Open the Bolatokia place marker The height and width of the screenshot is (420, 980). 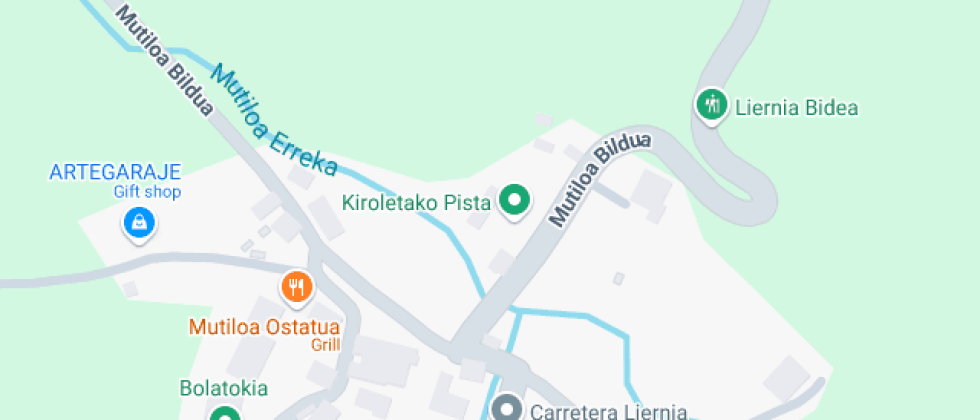click(x=225, y=414)
